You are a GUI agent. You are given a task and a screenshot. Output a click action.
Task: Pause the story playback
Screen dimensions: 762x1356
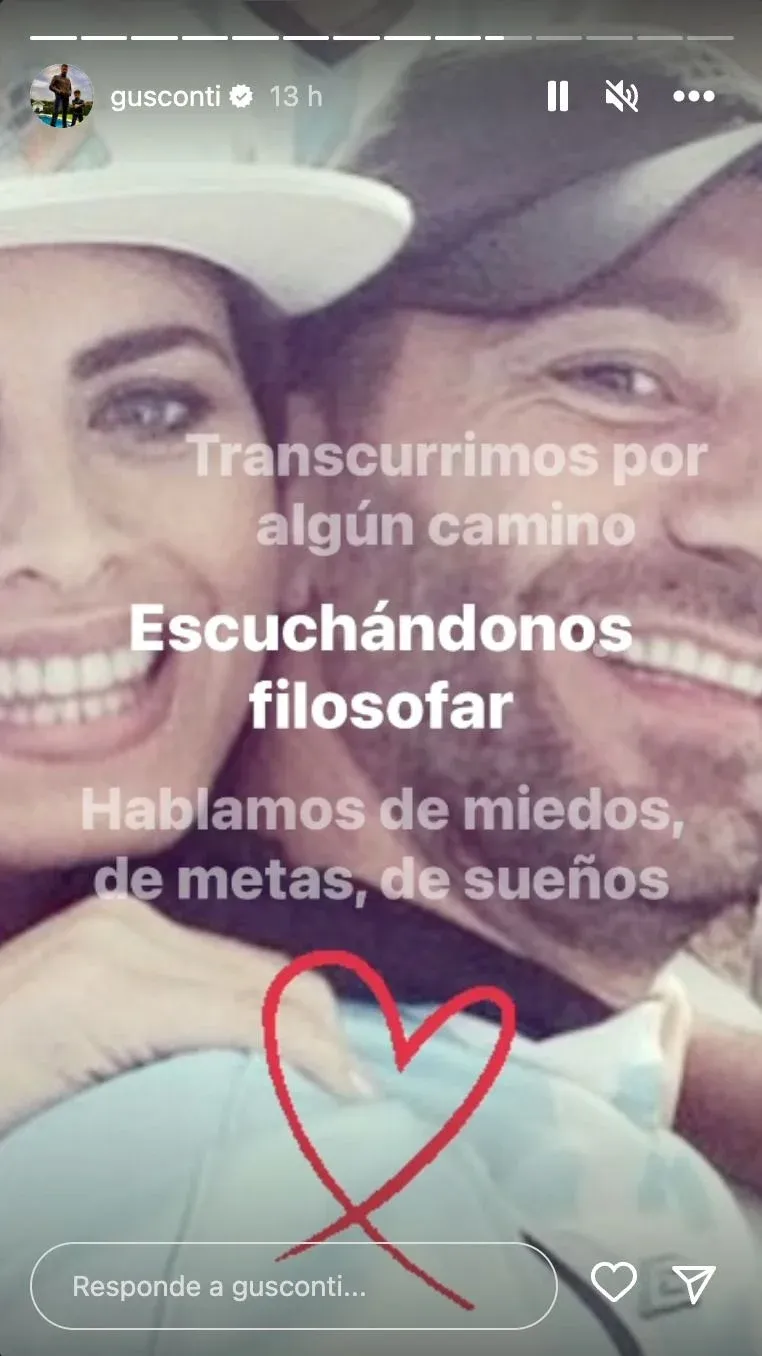tap(558, 96)
